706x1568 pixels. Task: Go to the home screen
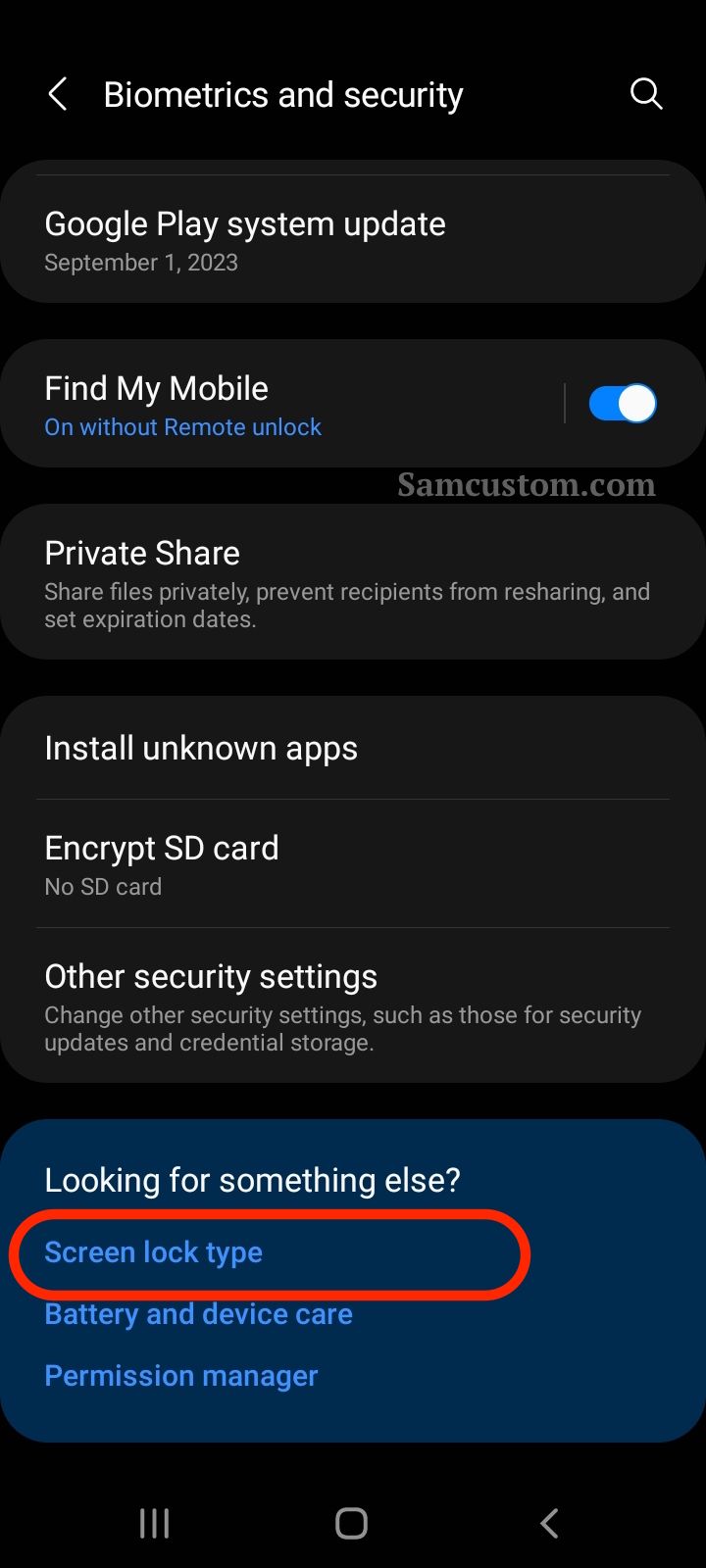click(351, 1523)
